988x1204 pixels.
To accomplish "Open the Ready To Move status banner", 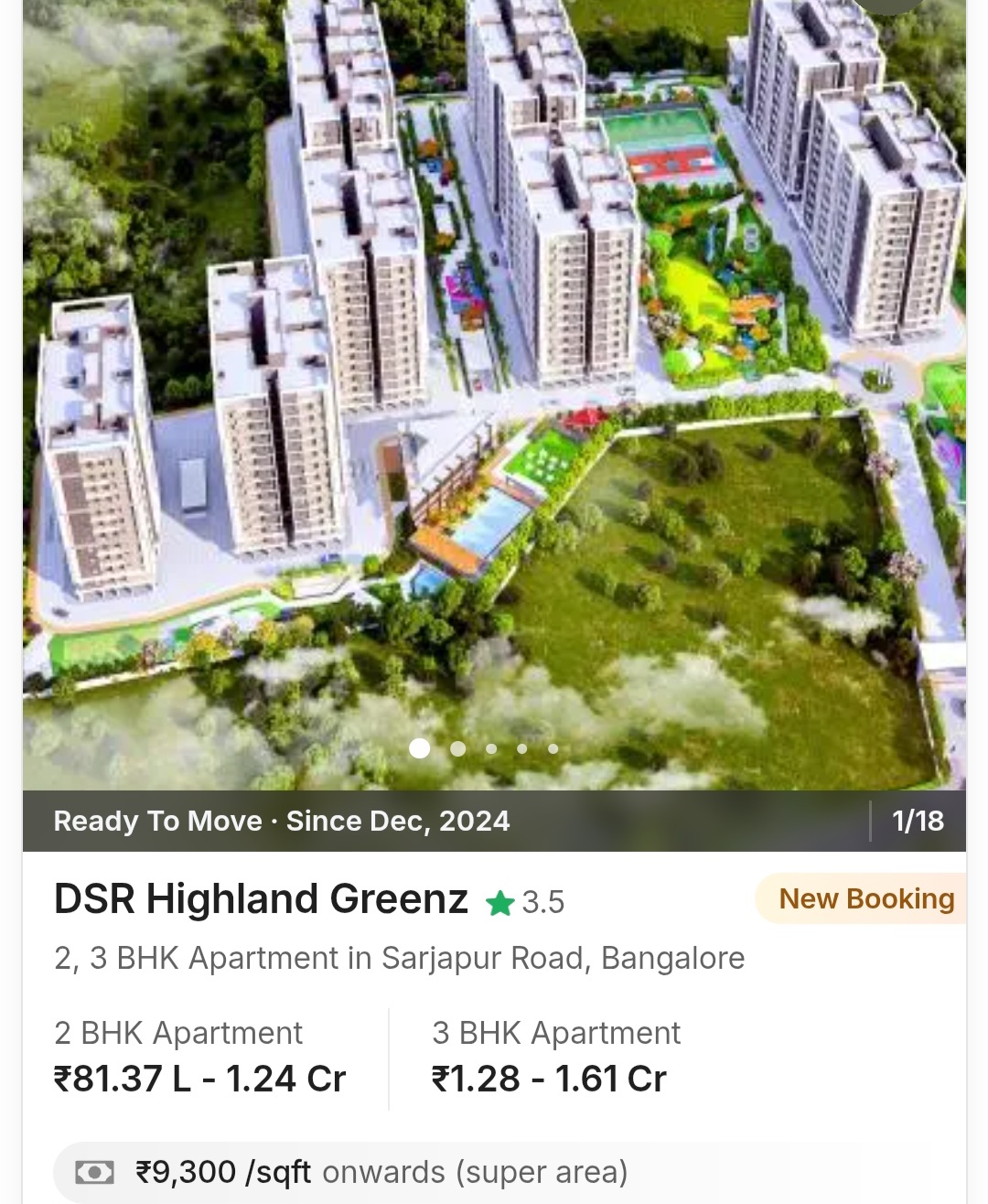I will (x=282, y=822).
